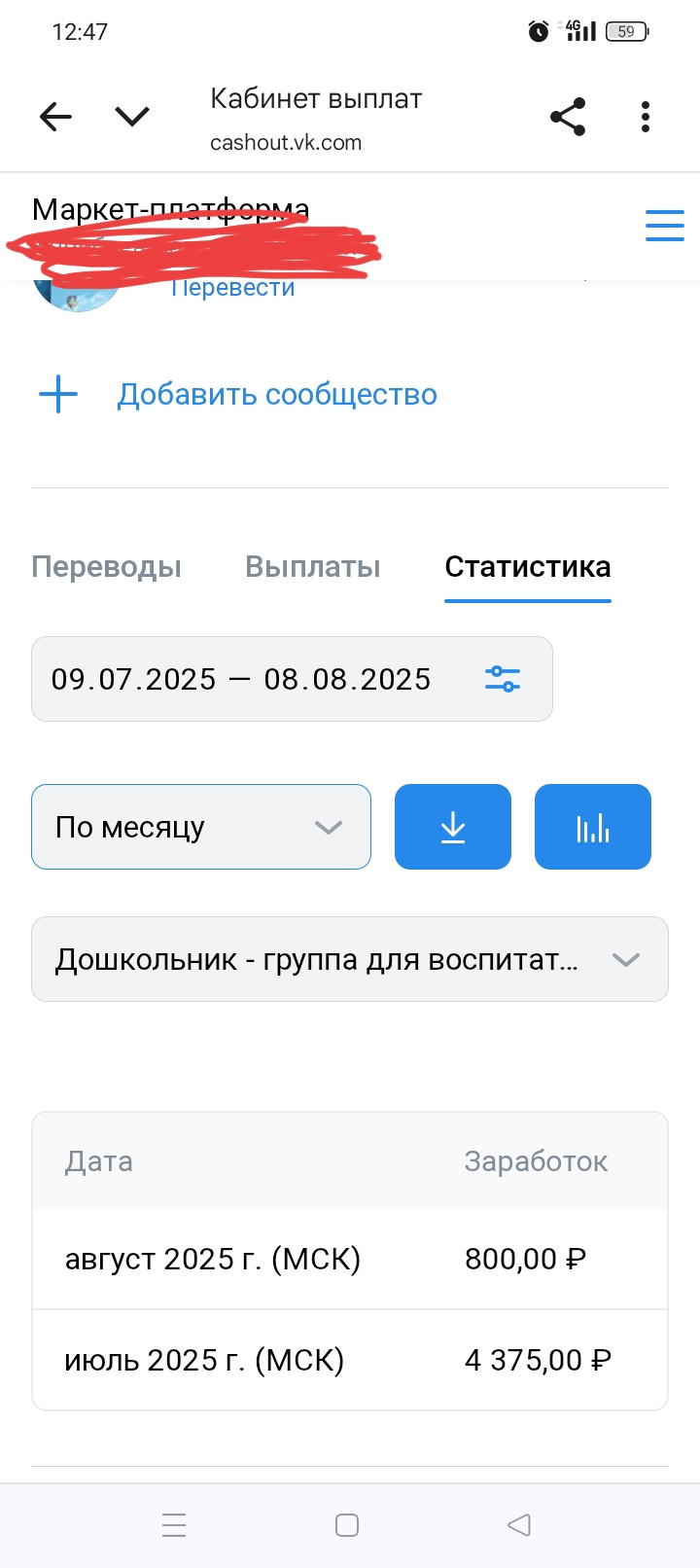Go back using the system navigation button
Image resolution: width=700 pixels, height=1568 pixels.
[519, 1525]
